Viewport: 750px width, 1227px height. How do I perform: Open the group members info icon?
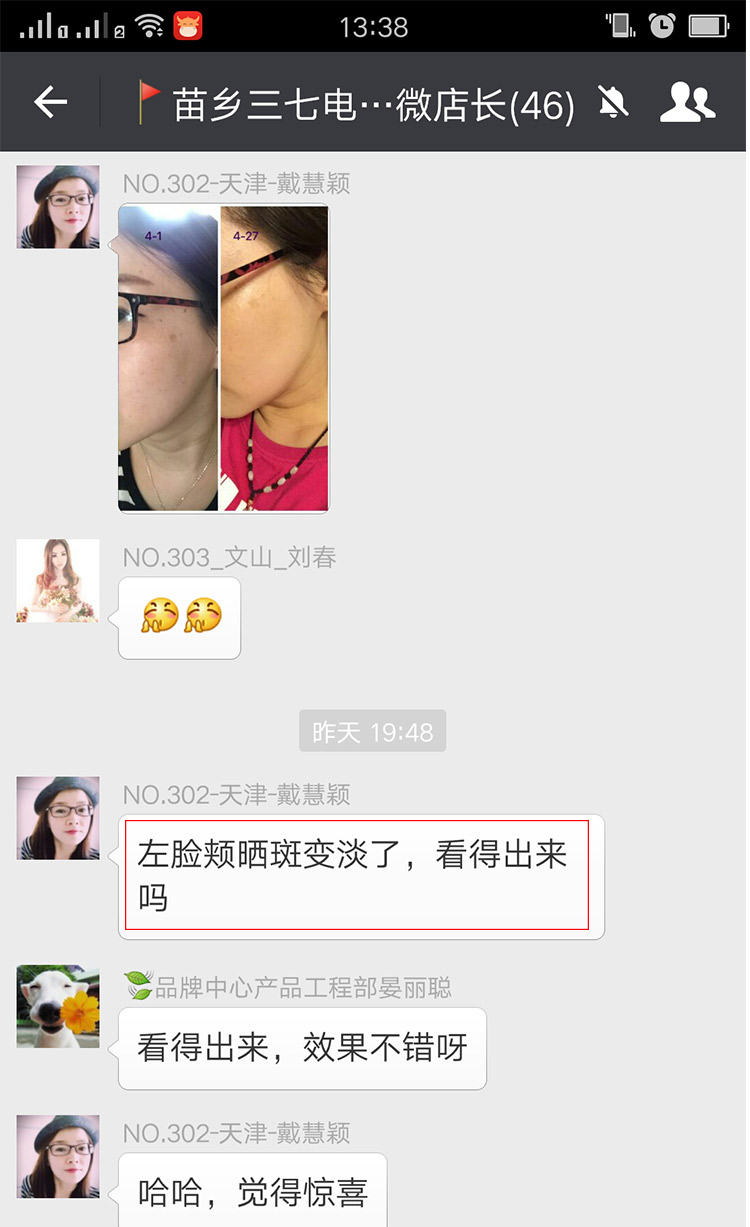[x=687, y=102]
